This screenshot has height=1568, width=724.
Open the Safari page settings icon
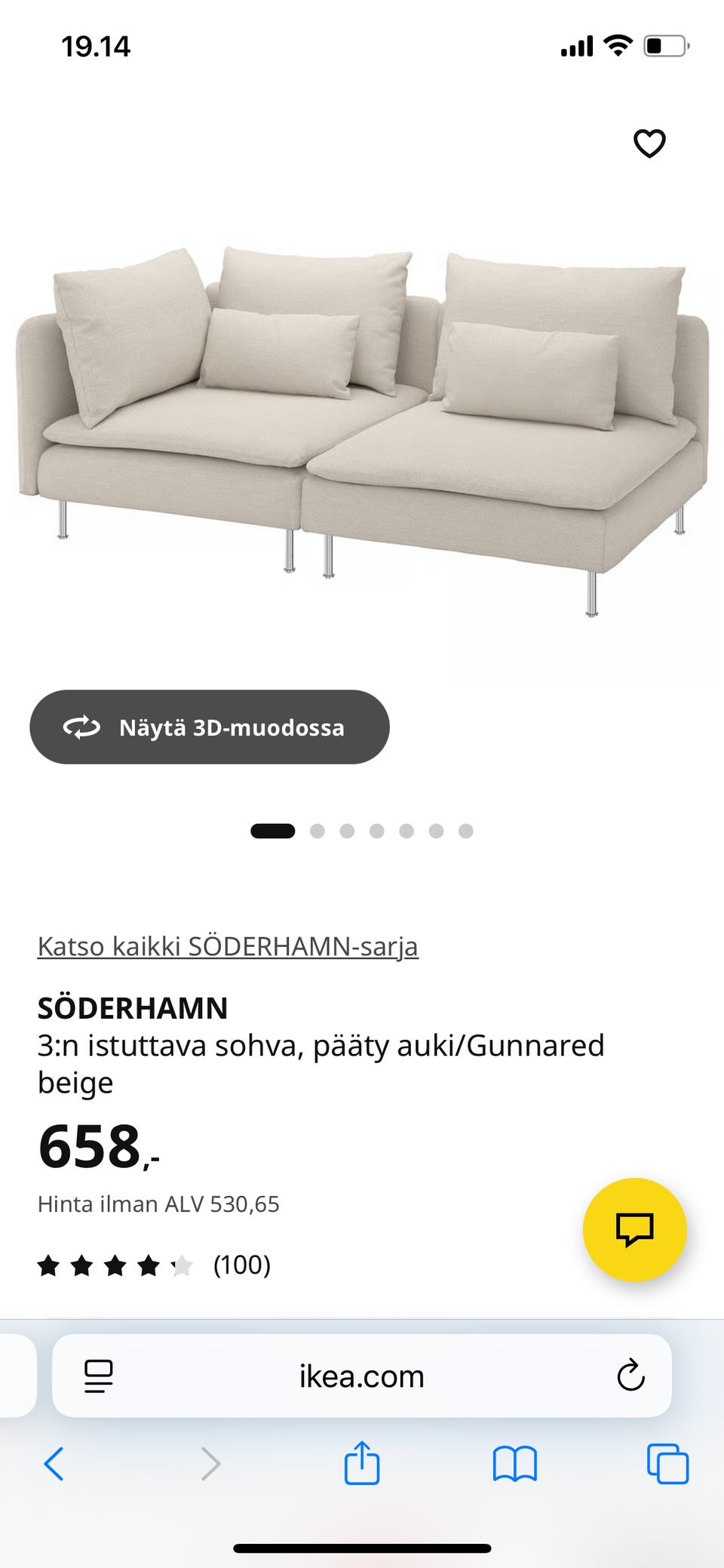[98, 1376]
